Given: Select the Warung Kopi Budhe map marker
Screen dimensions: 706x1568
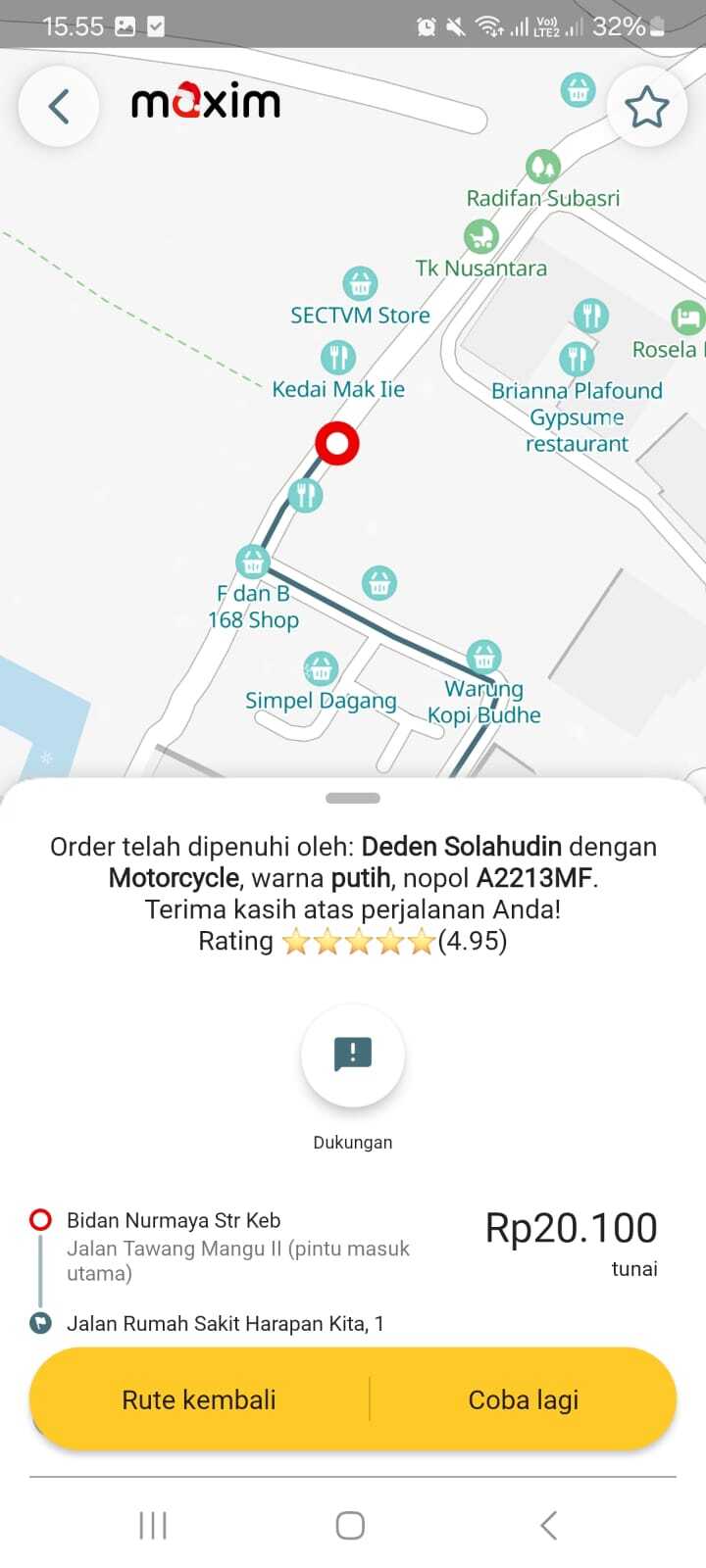Looking at the screenshot, I should coord(483,657).
